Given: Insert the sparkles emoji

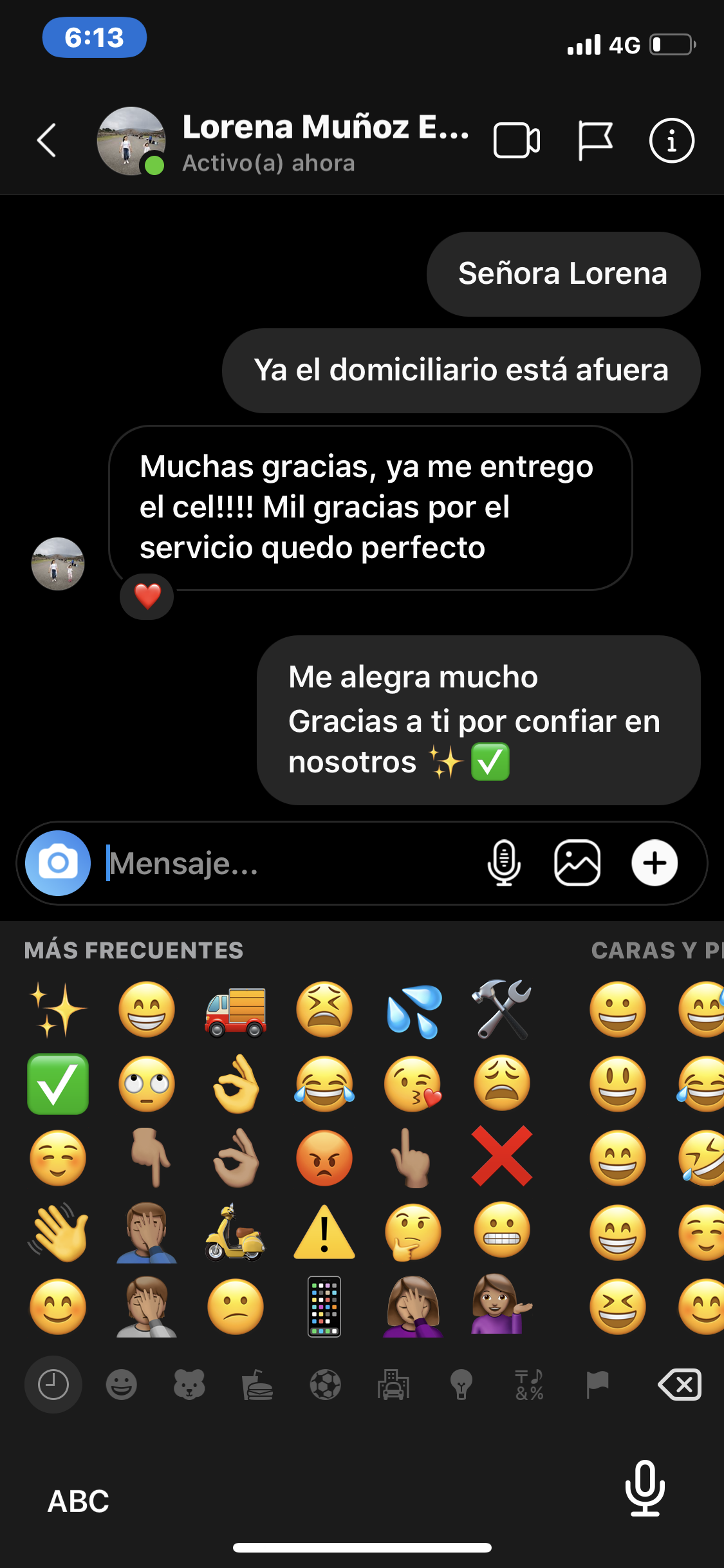Looking at the screenshot, I should 58,1009.
